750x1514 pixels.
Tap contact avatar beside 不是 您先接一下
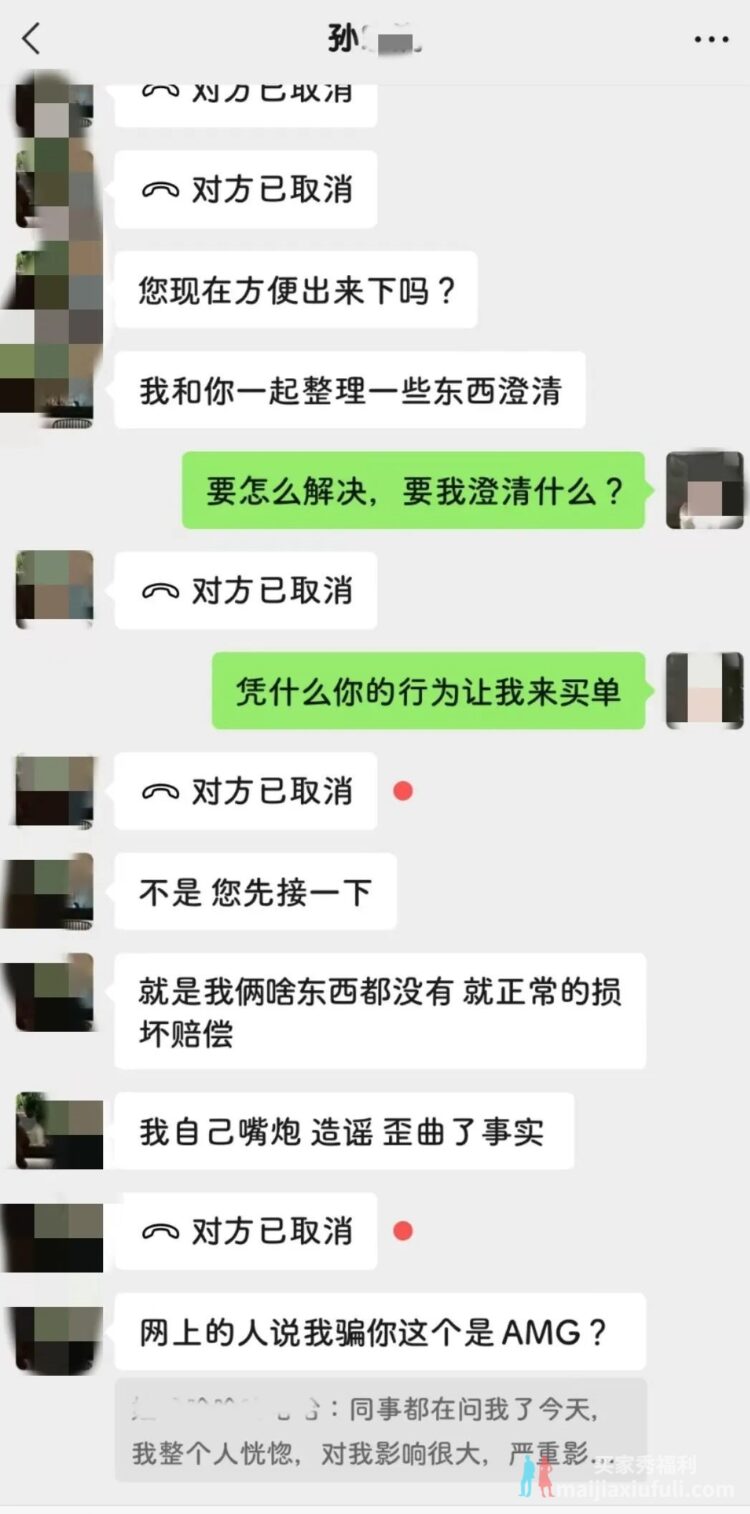click(55, 890)
